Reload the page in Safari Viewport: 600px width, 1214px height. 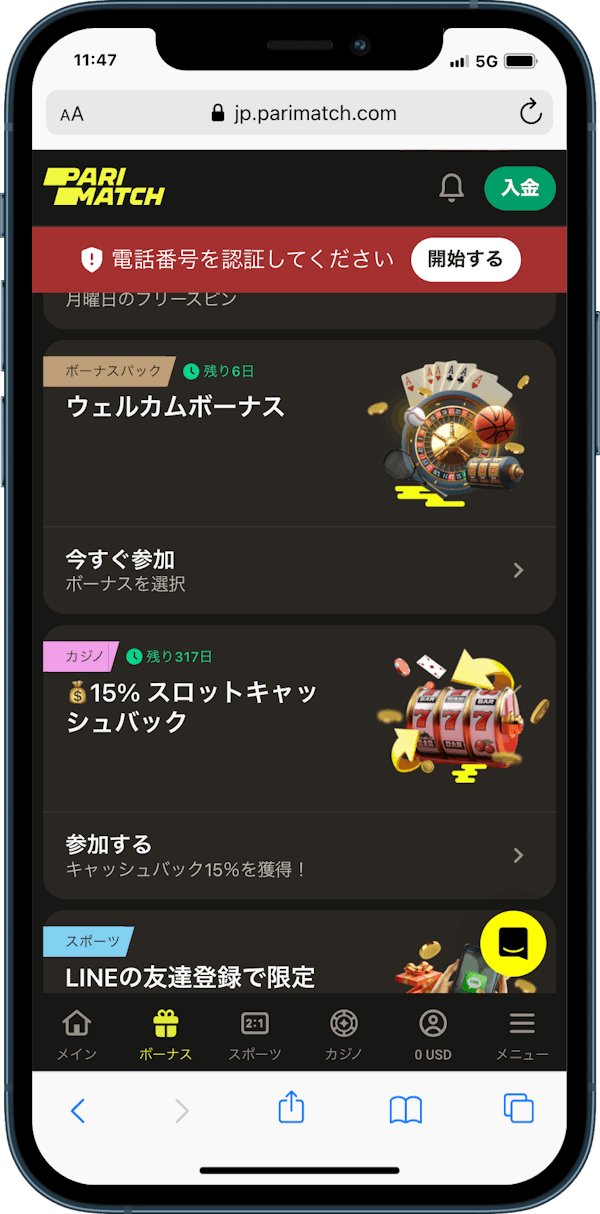tap(531, 113)
